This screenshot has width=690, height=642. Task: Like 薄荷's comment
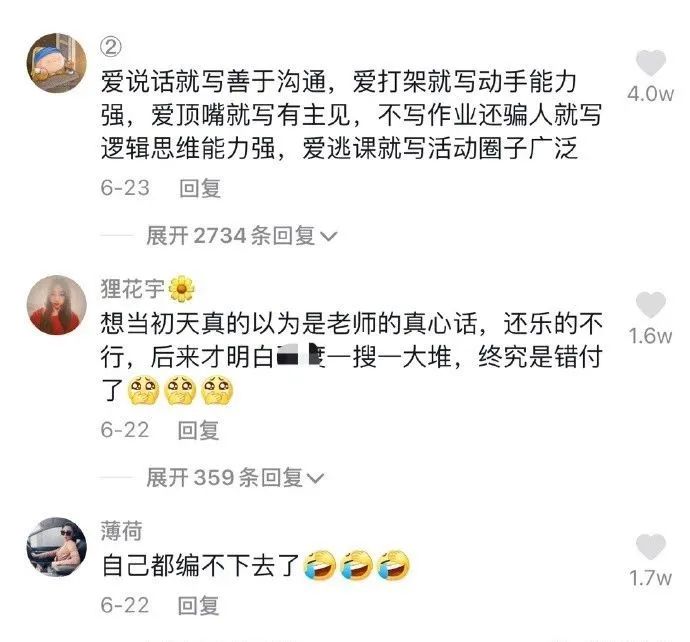coord(651,547)
